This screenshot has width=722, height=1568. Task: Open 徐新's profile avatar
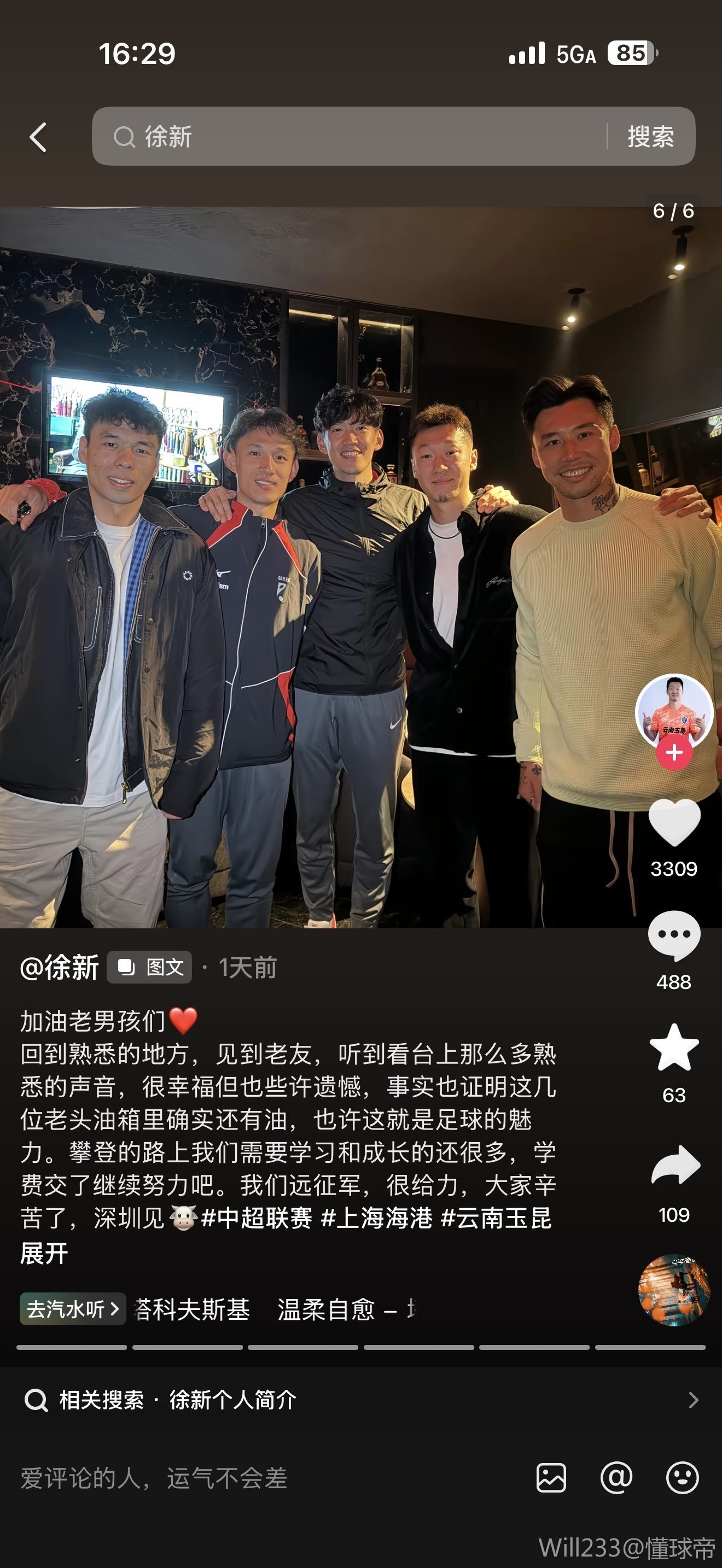click(674, 710)
